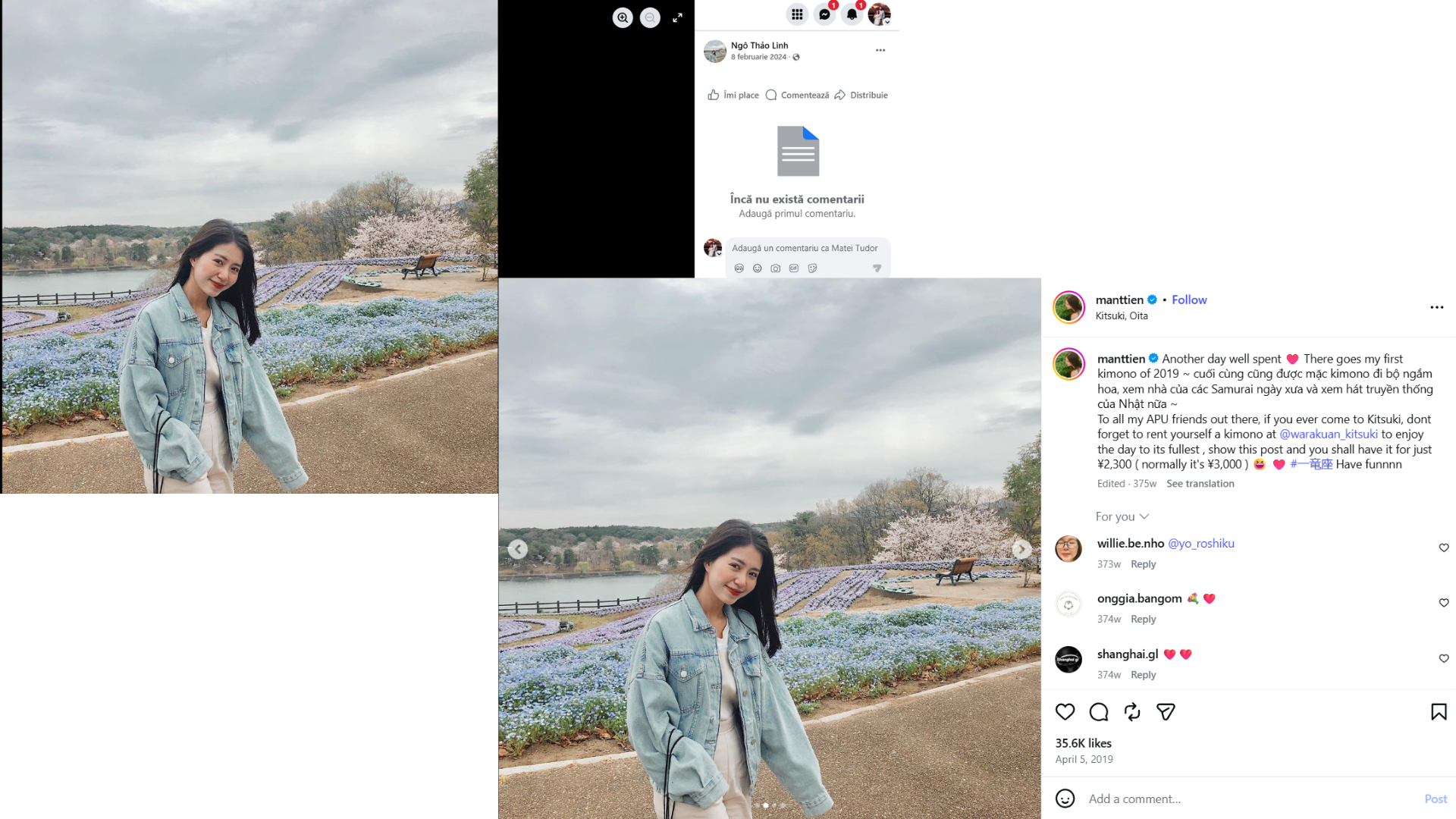This screenshot has width=1456, height=819.
Task: Tap See translation under the caption
Action: pyautogui.click(x=1200, y=484)
